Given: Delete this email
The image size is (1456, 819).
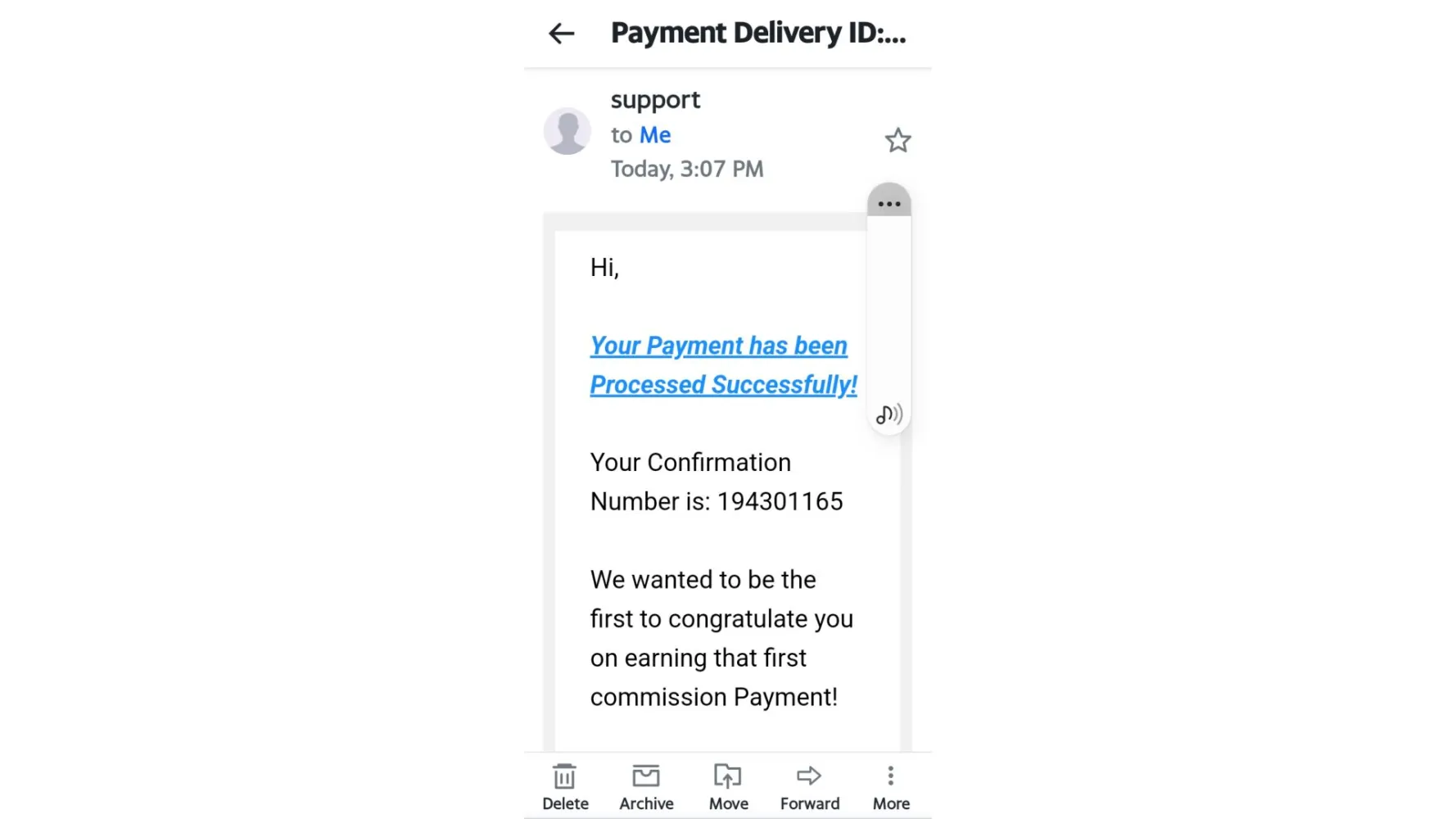Looking at the screenshot, I should tap(565, 787).
